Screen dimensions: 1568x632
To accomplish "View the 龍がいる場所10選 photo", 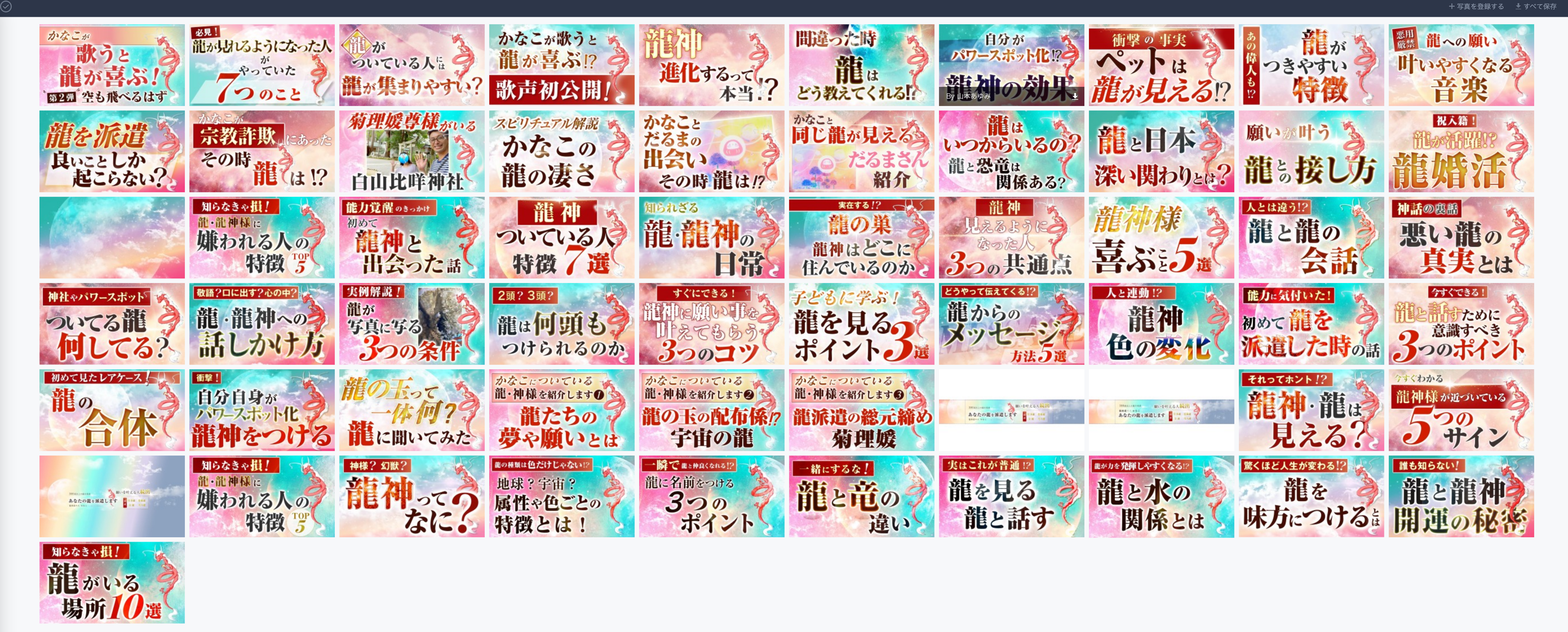I will pos(112,583).
